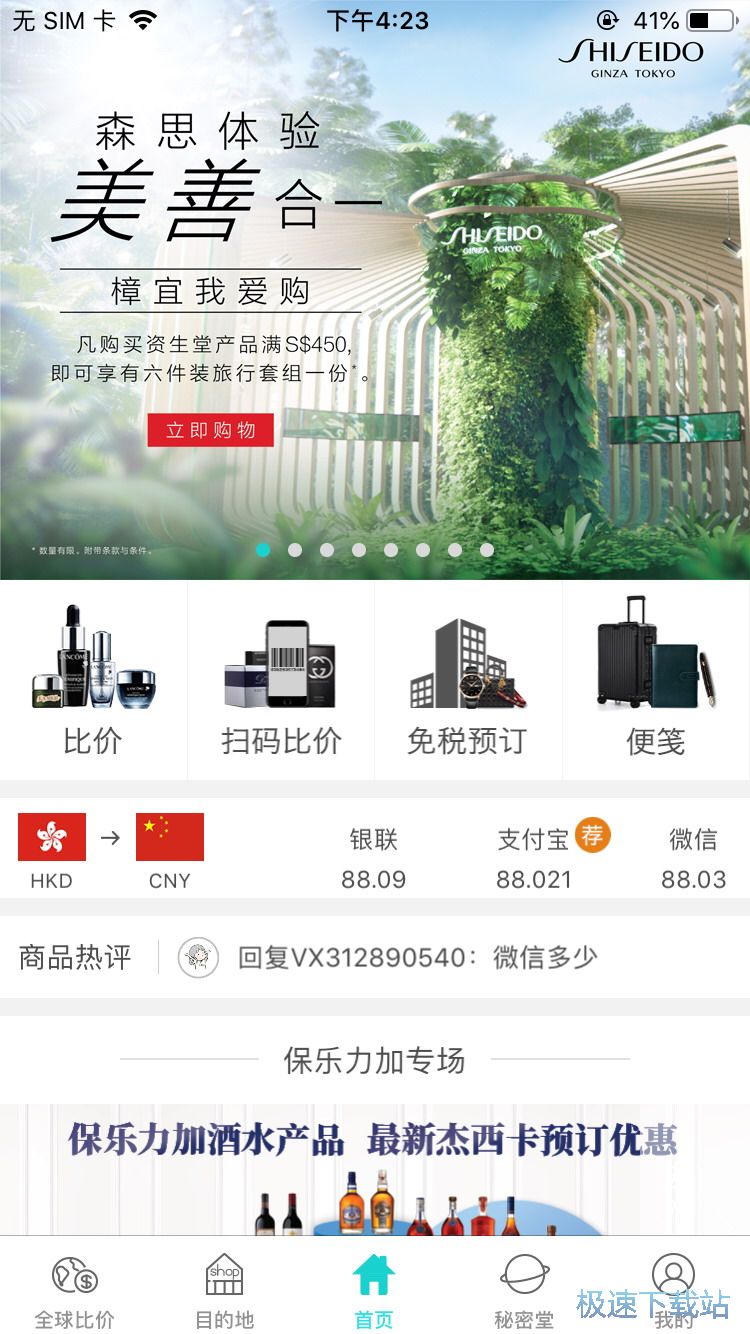750x1334 pixels.
Task: Open 免税预订 duty-free reservation
Action: tap(467, 680)
